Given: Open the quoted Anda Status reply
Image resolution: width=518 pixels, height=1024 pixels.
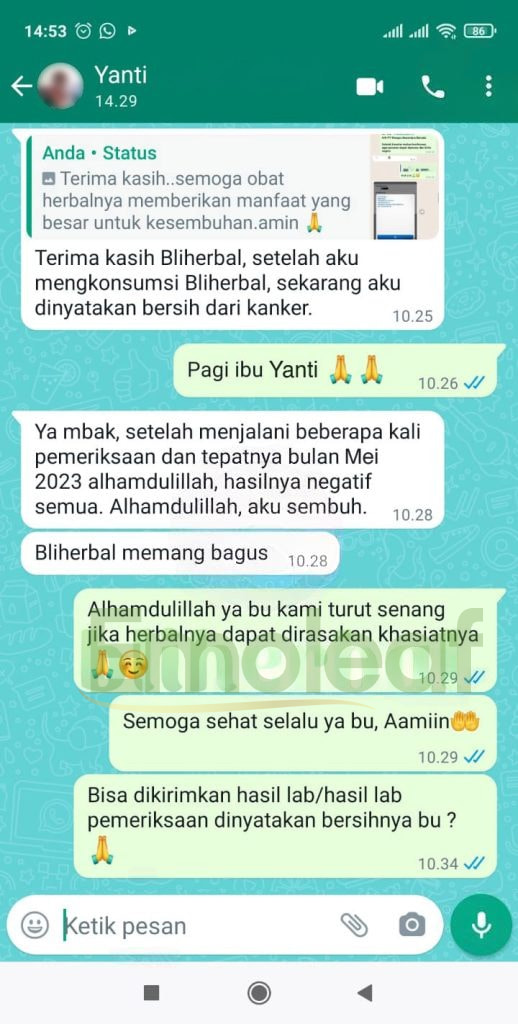Looking at the screenshot, I should pyautogui.click(x=233, y=187).
